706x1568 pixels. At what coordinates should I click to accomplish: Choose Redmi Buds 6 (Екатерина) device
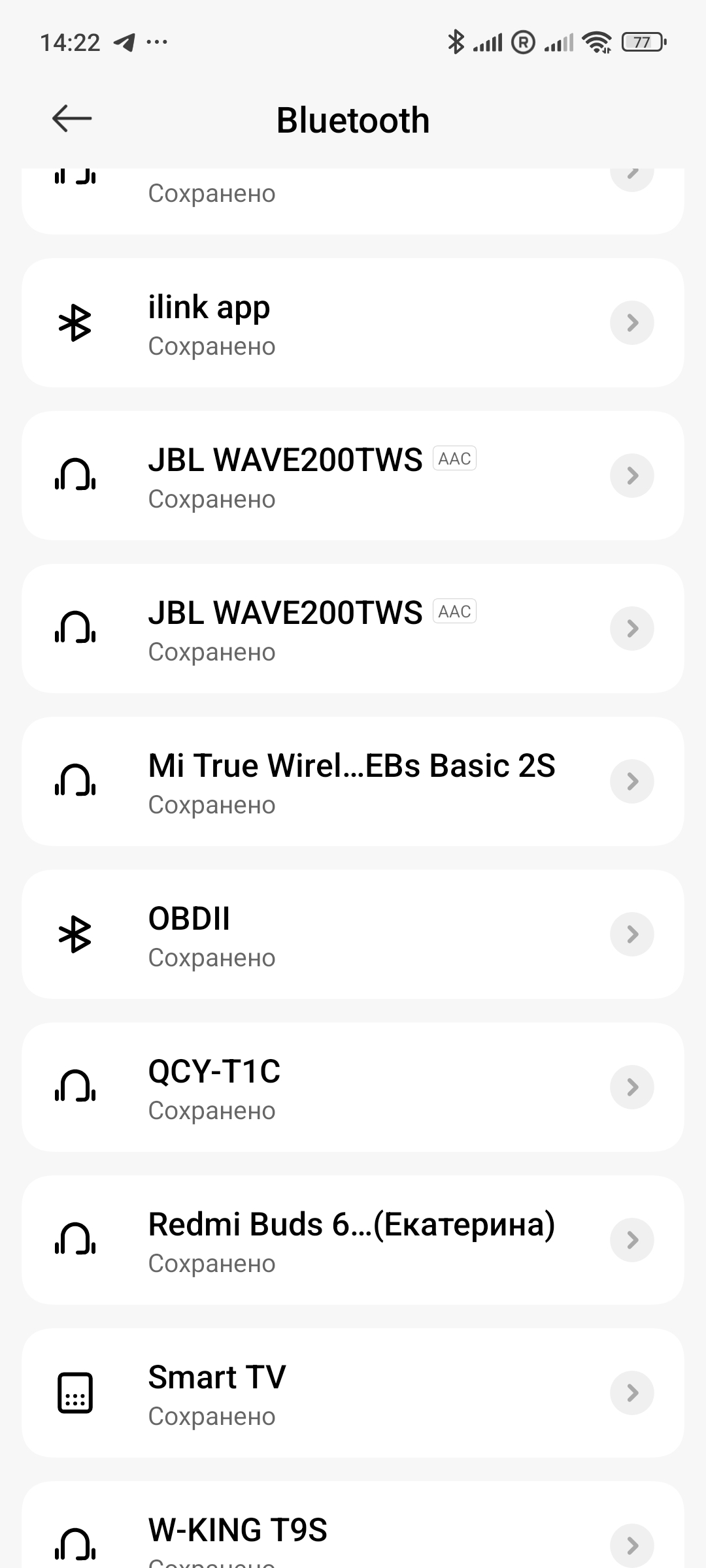(x=351, y=1241)
